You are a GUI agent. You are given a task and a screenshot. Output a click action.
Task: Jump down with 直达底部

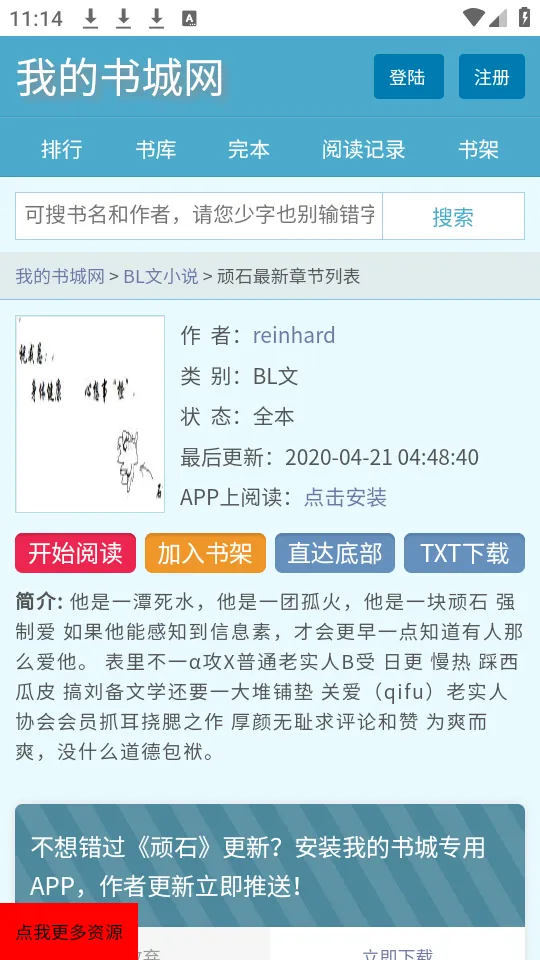(335, 553)
